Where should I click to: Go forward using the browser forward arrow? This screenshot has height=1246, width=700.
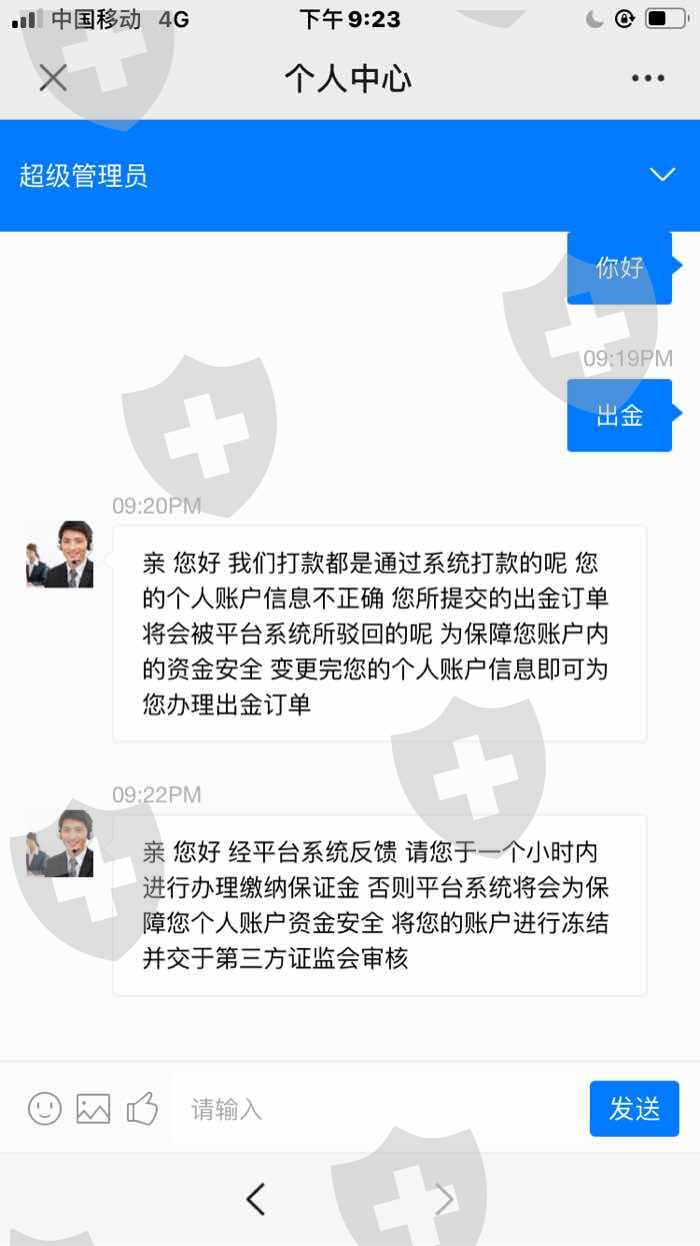pos(444,1198)
